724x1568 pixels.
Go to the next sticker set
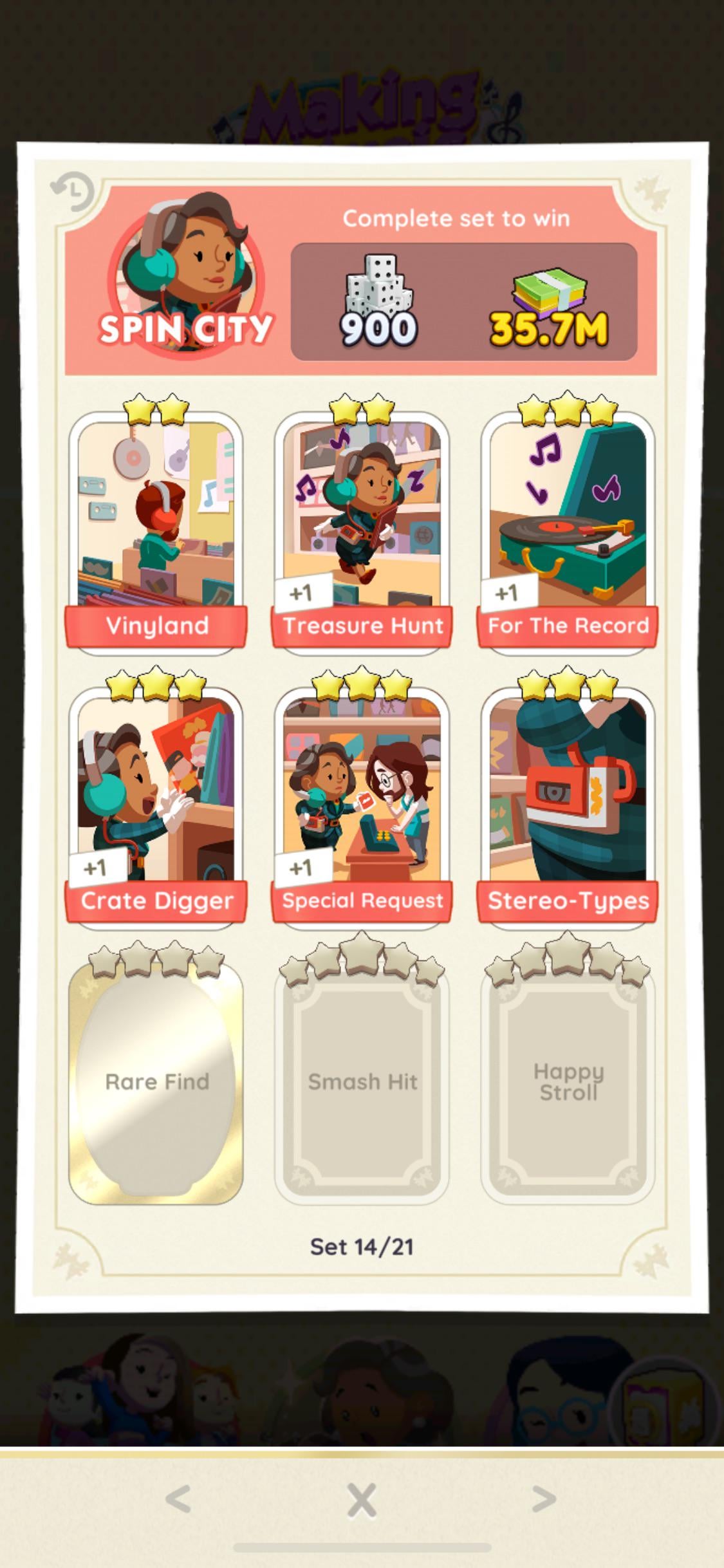point(544,1499)
